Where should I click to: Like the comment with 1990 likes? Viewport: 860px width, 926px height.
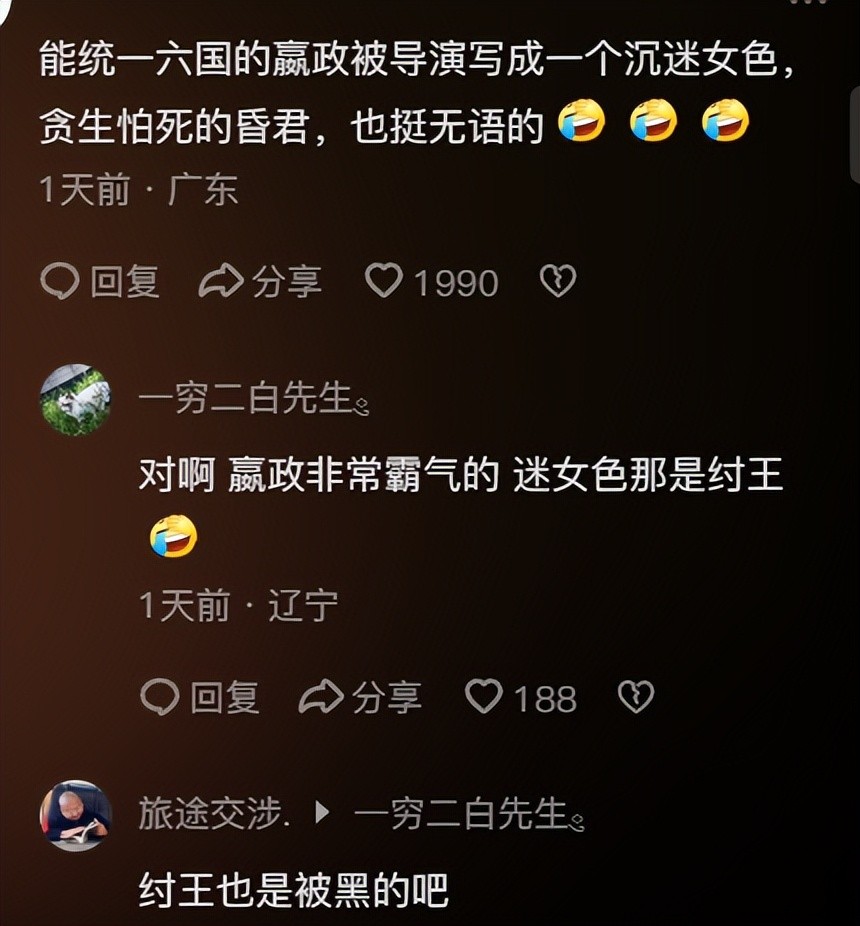[384, 282]
